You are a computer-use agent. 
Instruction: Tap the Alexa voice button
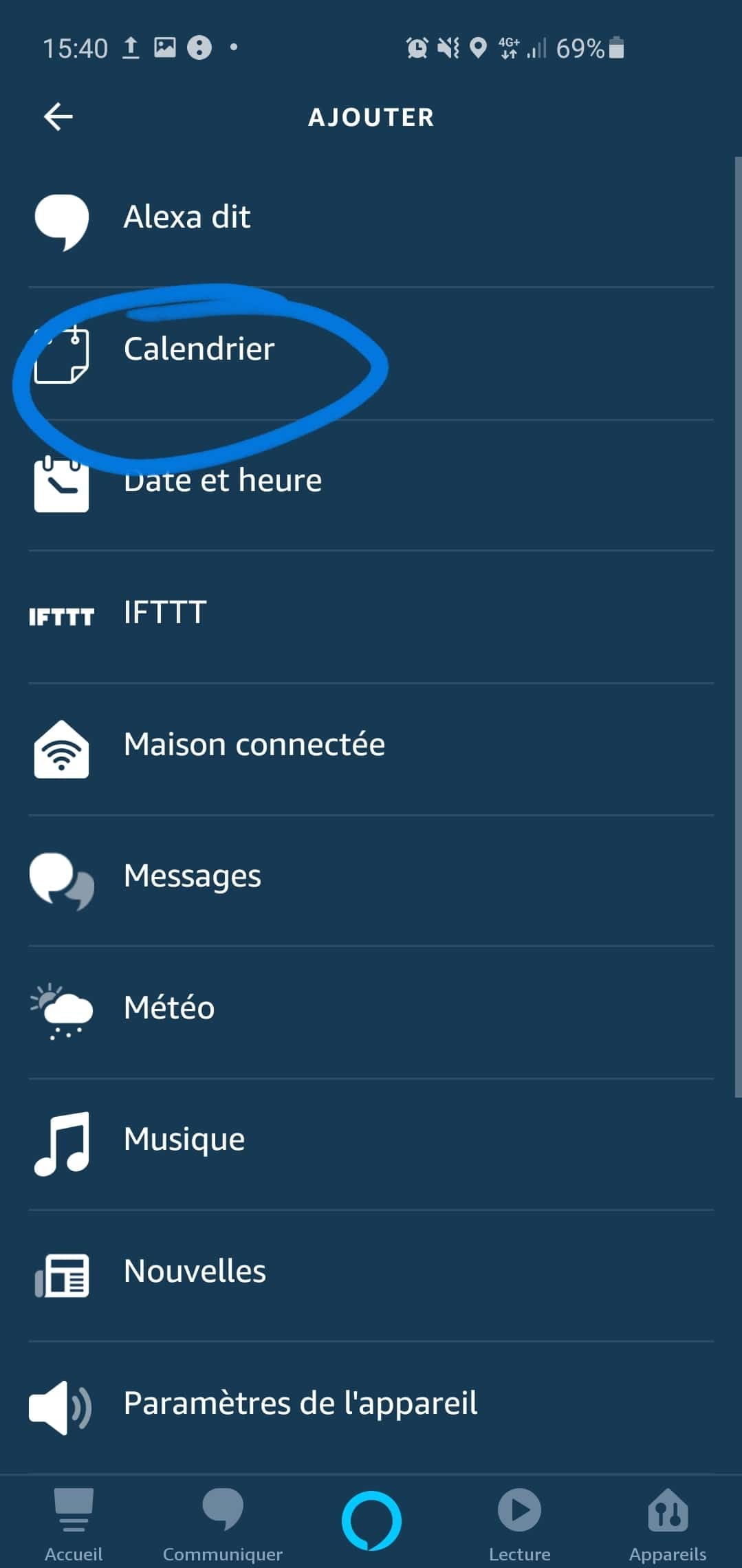[x=371, y=1521]
